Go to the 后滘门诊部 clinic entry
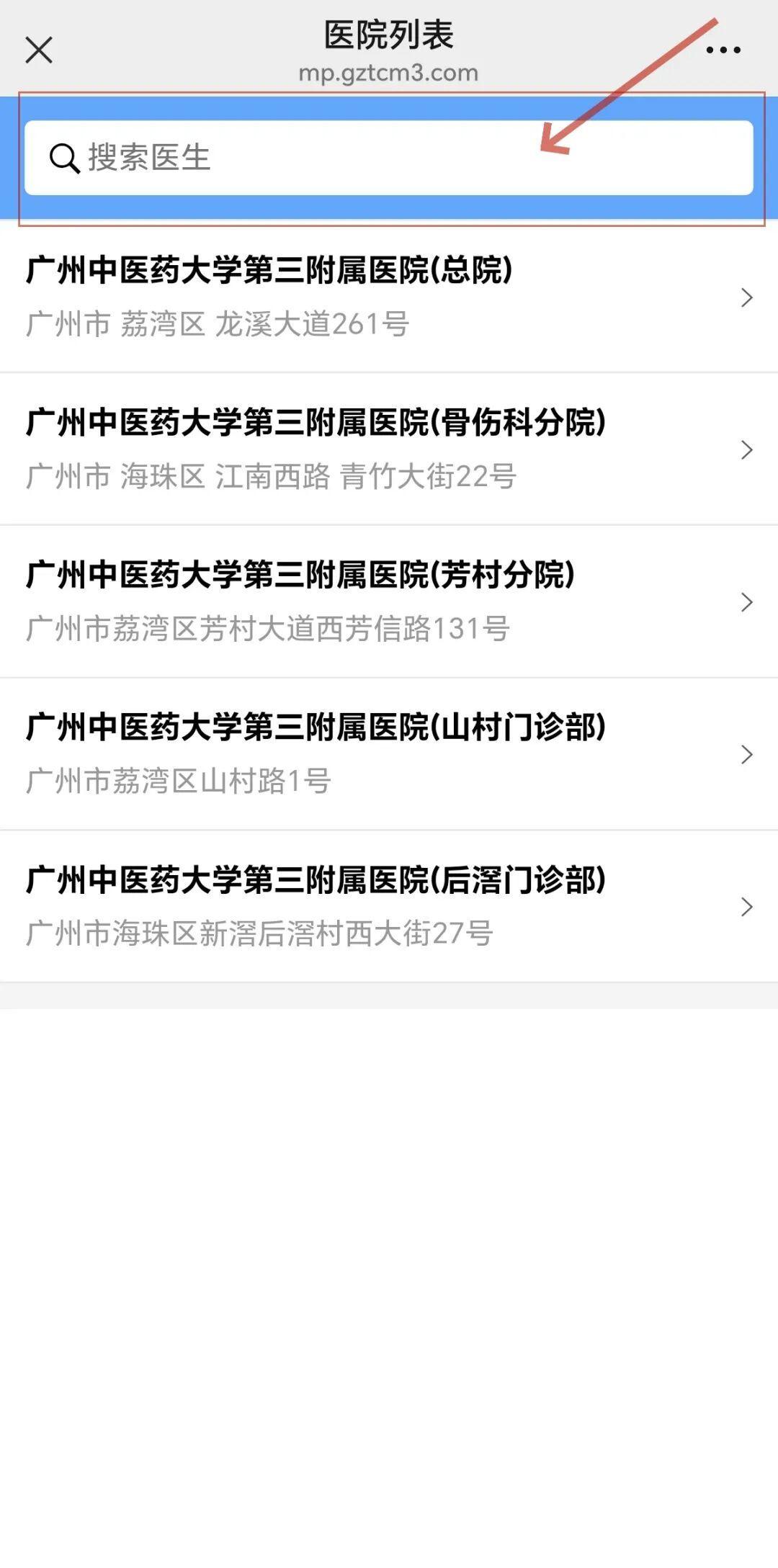The width and height of the screenshot is (778, 1568). point(389,906)
